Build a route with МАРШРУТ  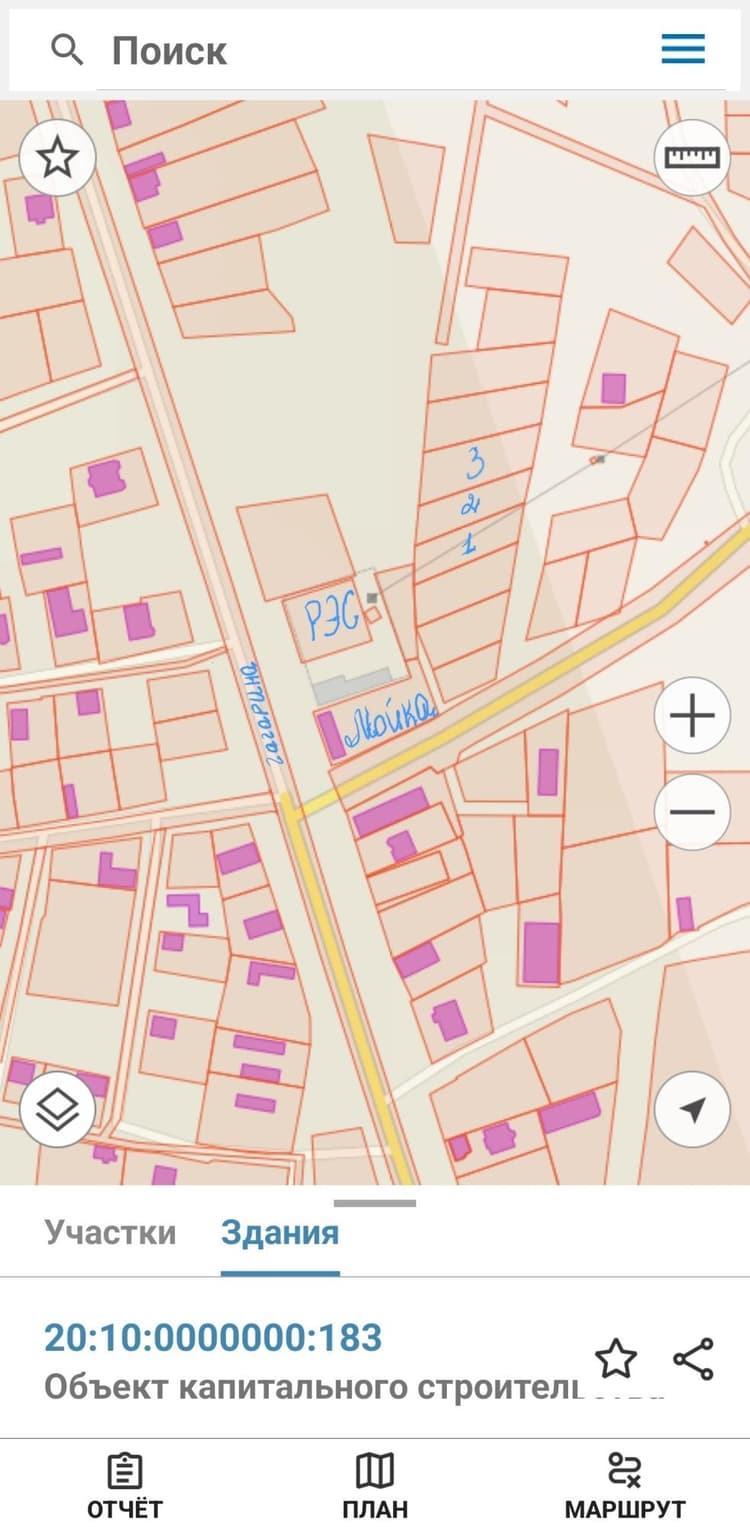625,1486
